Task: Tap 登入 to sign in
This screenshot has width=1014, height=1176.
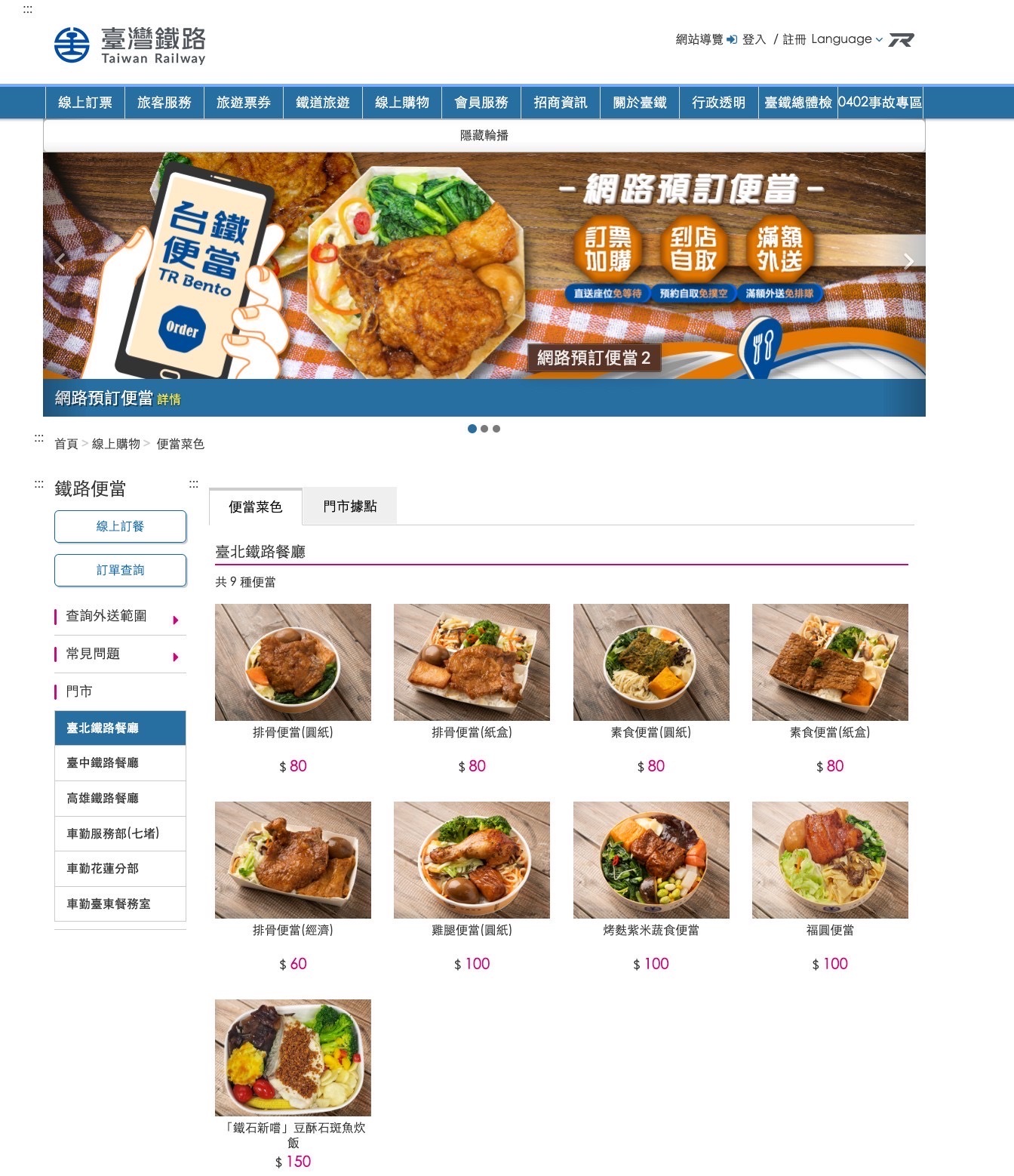Action: [753, 39]
